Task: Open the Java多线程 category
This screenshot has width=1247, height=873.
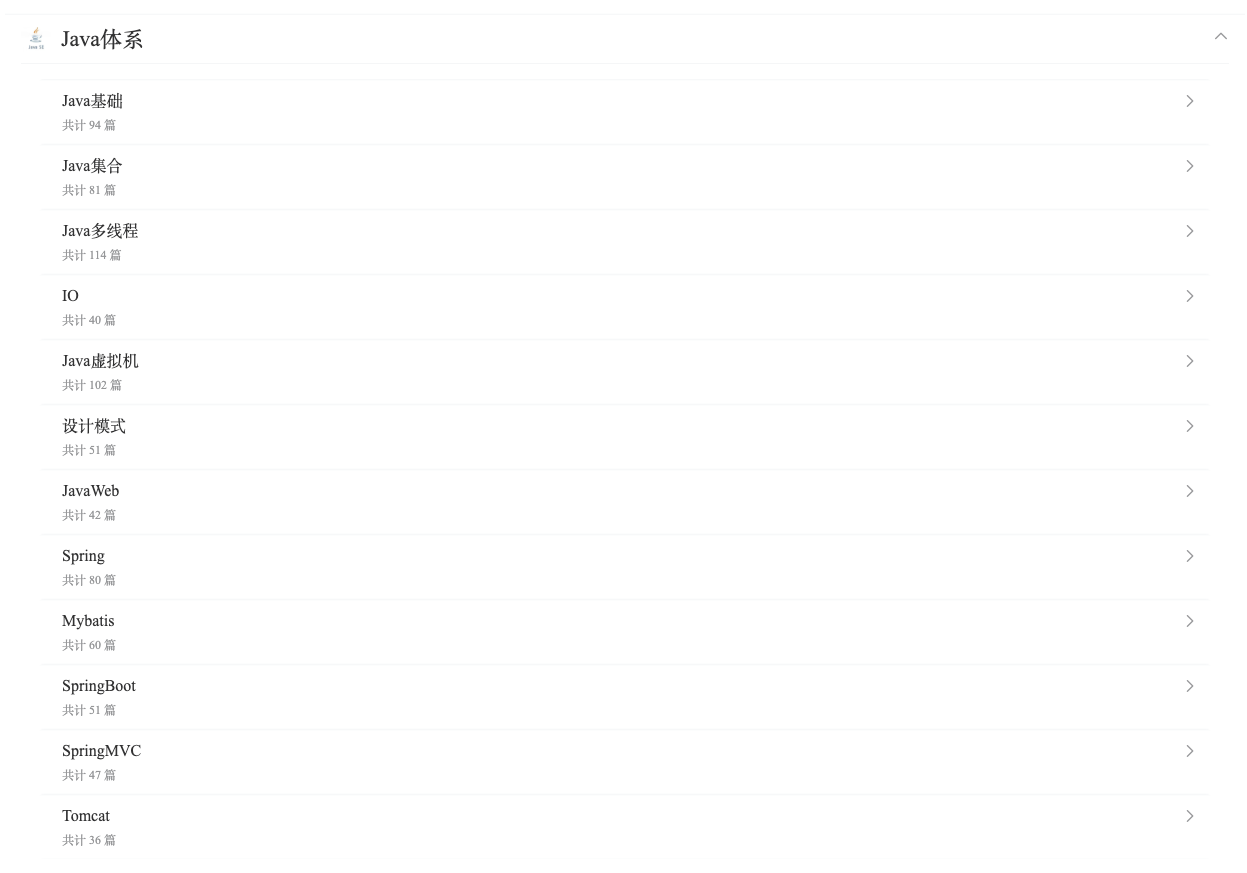Action: (x=100, y=232)
